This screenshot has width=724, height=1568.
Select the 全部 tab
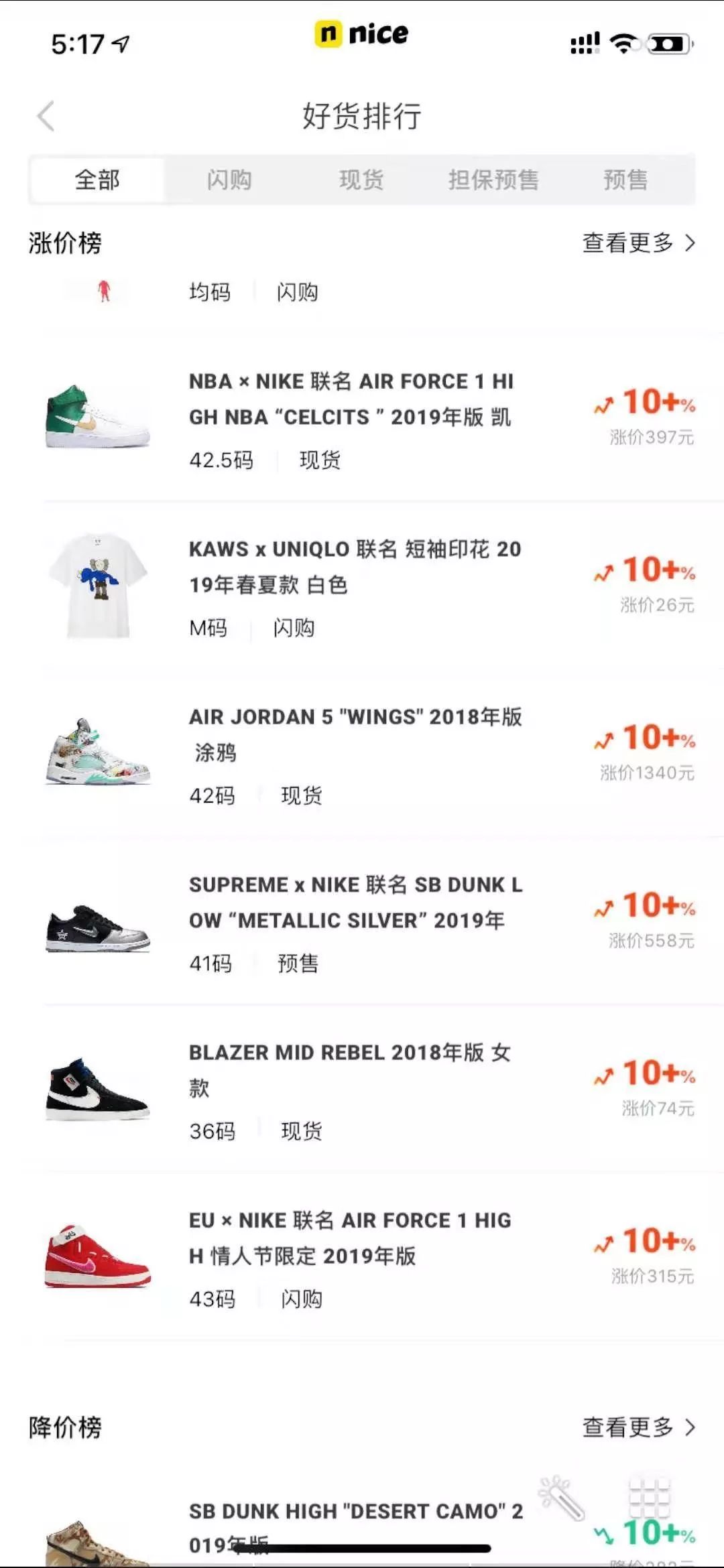[97, 180]
